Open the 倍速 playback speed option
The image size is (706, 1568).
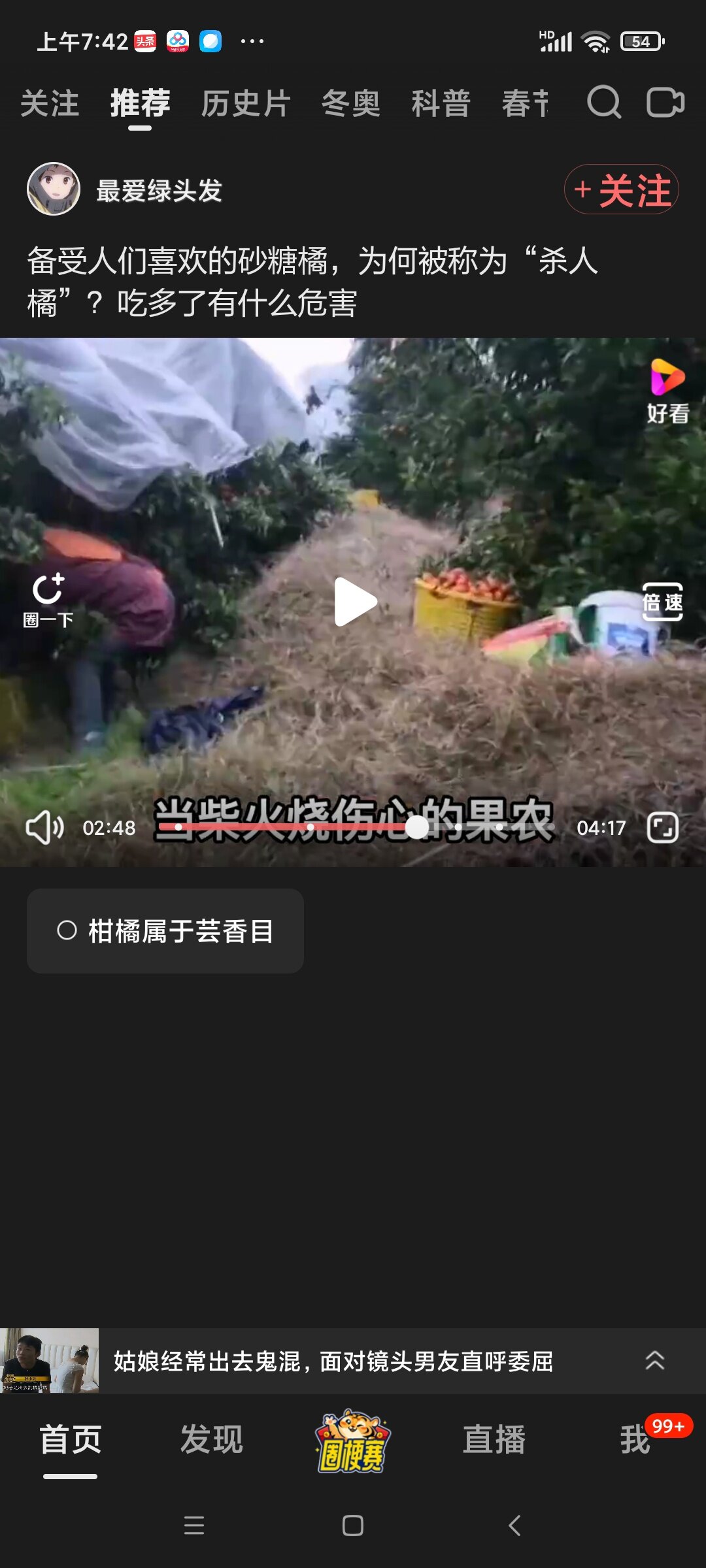pyautogui.click(x=662, y=602)
